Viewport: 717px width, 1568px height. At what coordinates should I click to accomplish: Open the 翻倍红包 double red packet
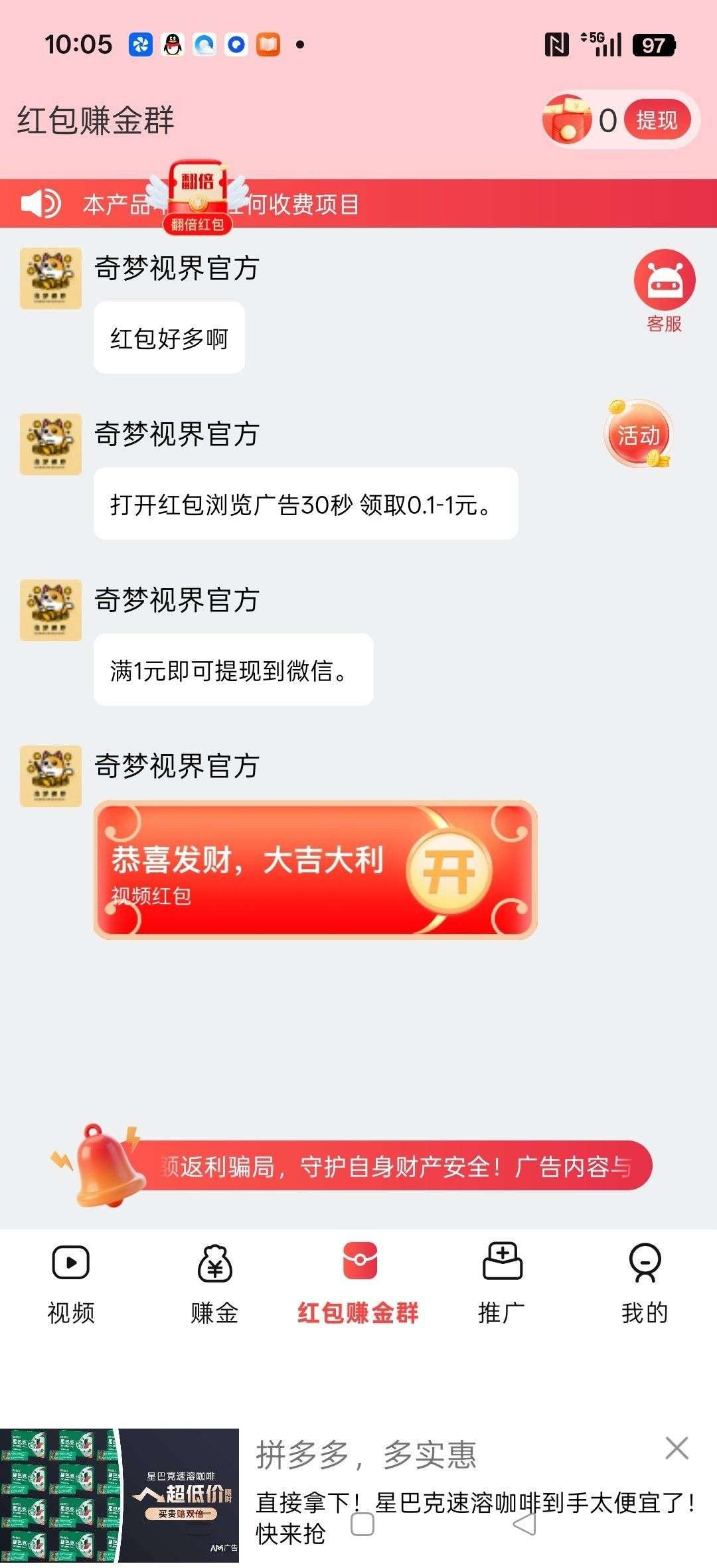197,197
